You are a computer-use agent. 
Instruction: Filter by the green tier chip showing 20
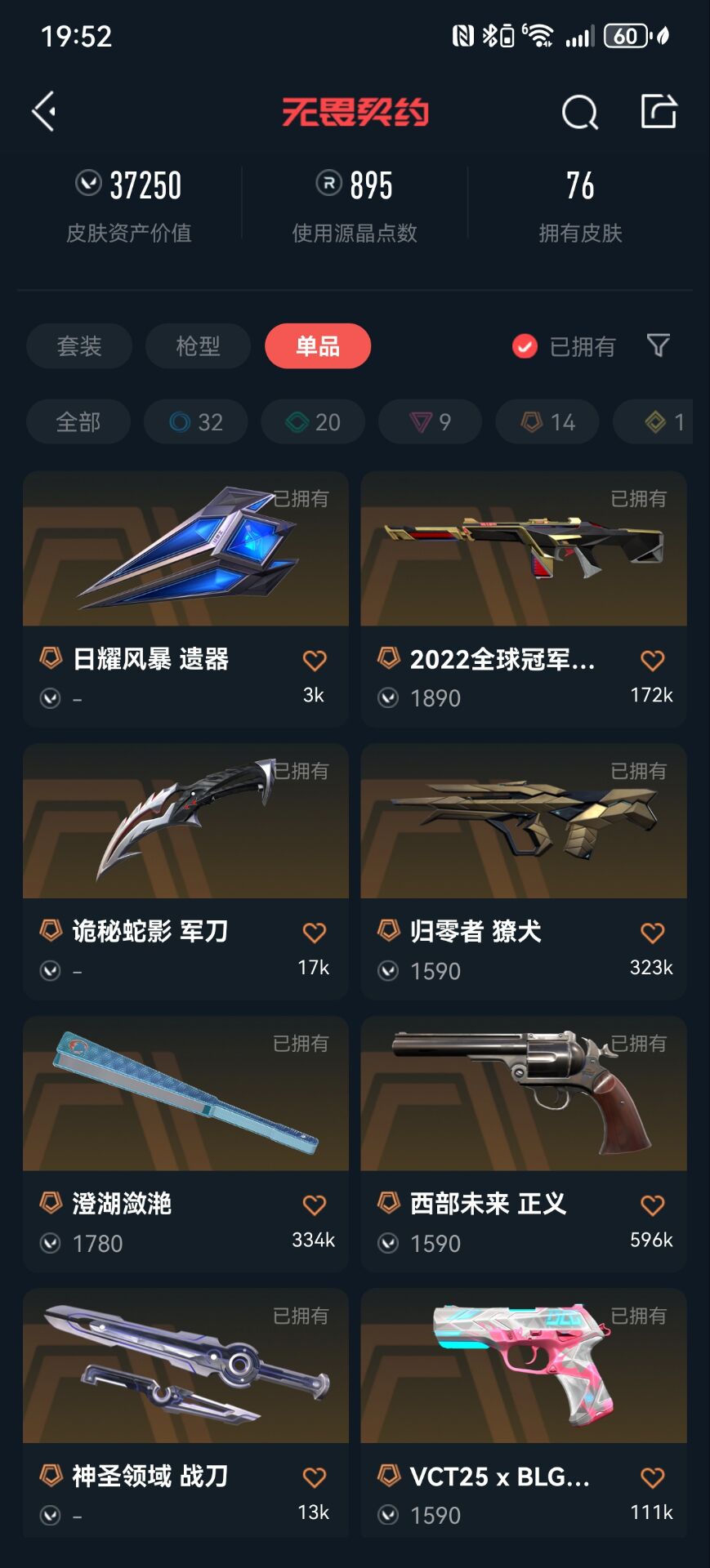pyautogui.click(x=313, y=421)
